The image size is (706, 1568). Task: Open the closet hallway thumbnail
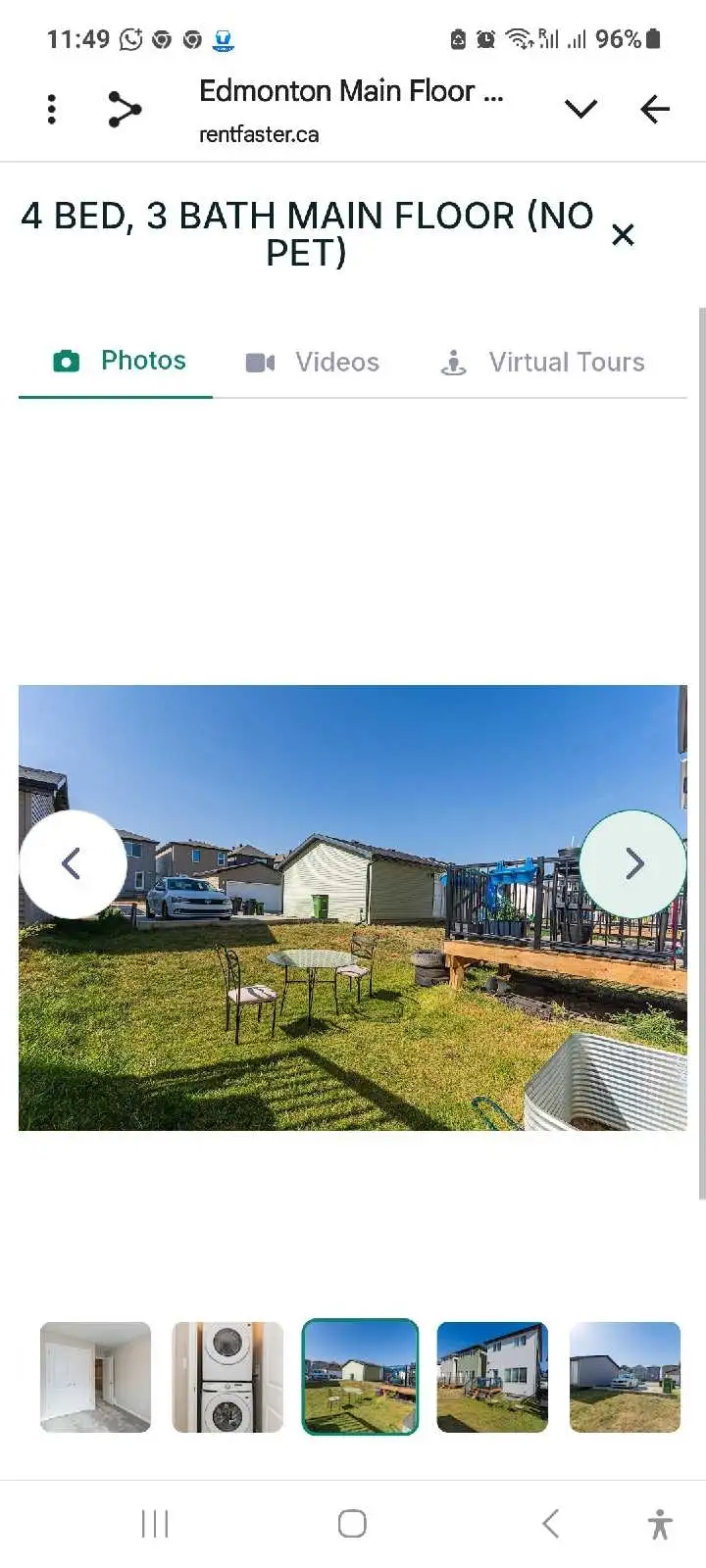click(x=96, y=1377)
